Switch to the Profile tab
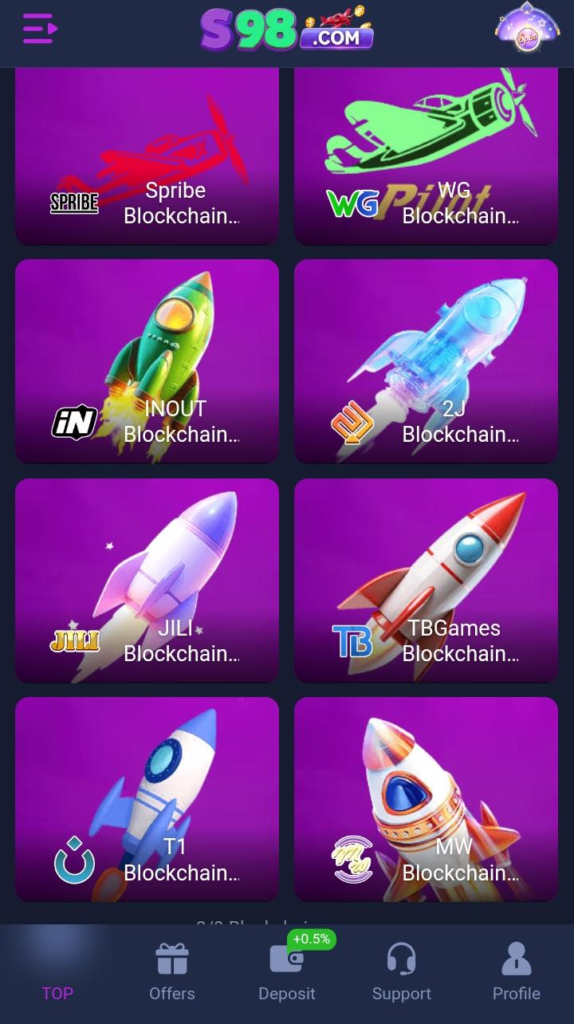The height and width of the screenshot is (1024, 574). 516,973
